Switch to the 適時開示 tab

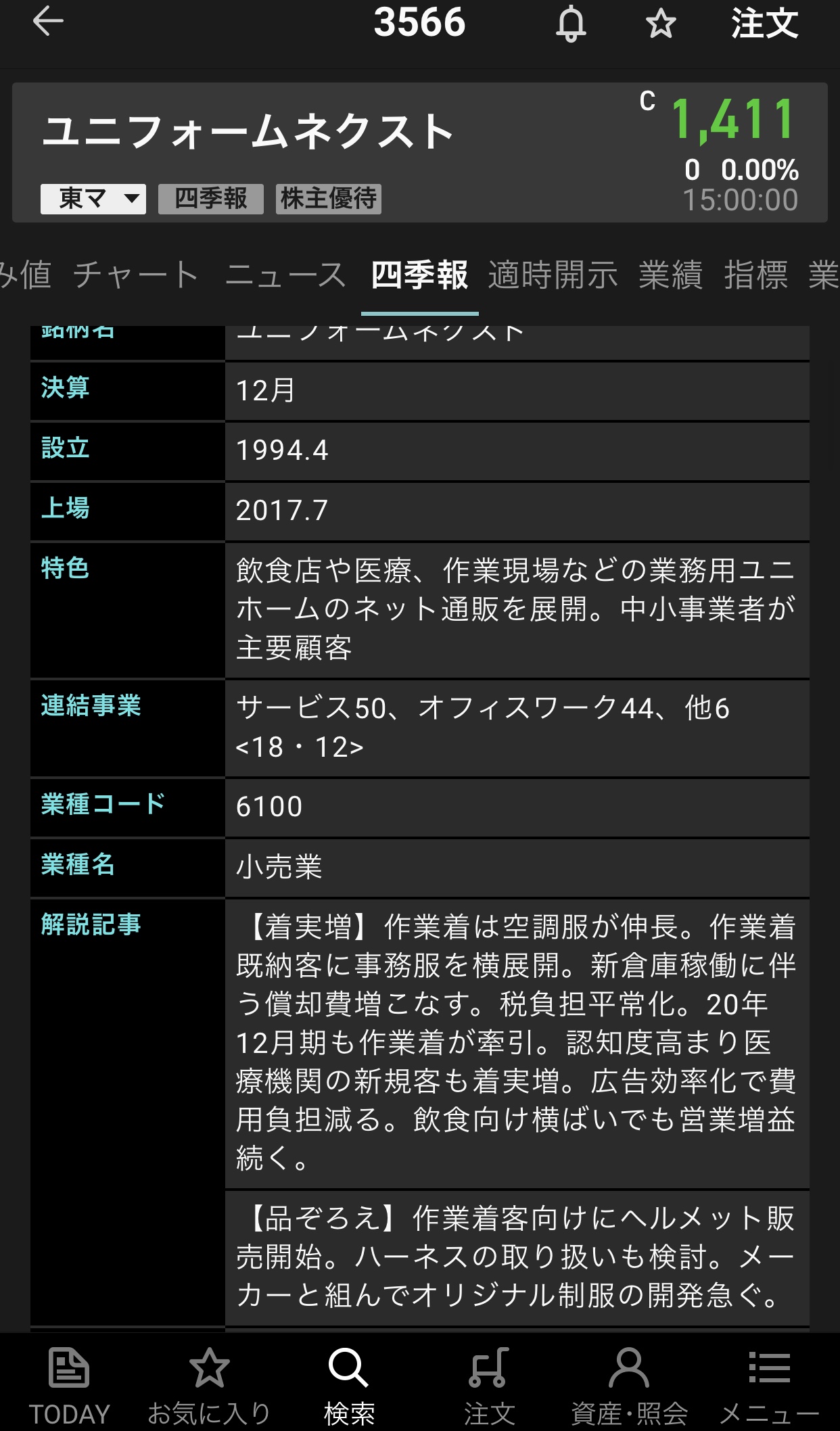pyautogui.click(x=553, y=275)
